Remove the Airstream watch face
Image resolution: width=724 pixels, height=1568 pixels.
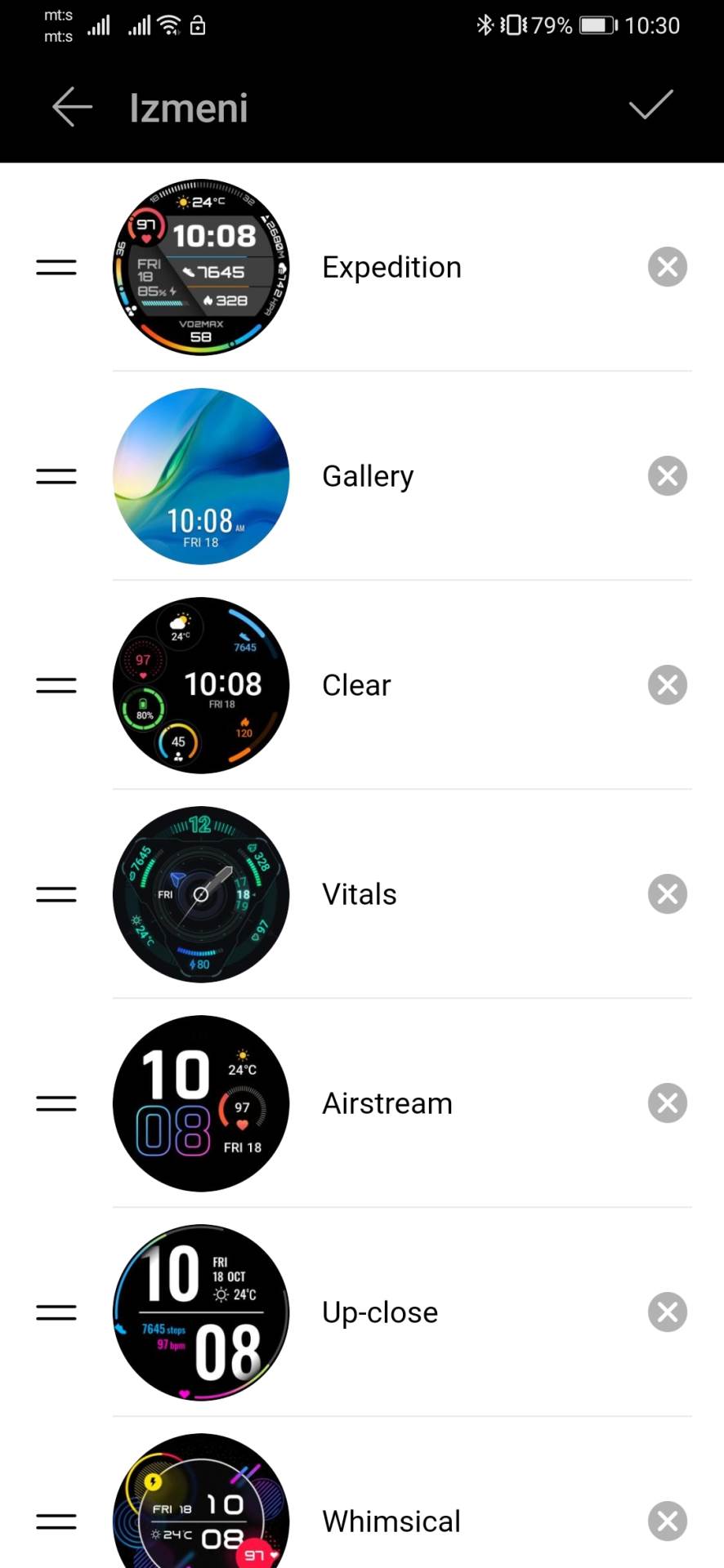coord(668,1102)
